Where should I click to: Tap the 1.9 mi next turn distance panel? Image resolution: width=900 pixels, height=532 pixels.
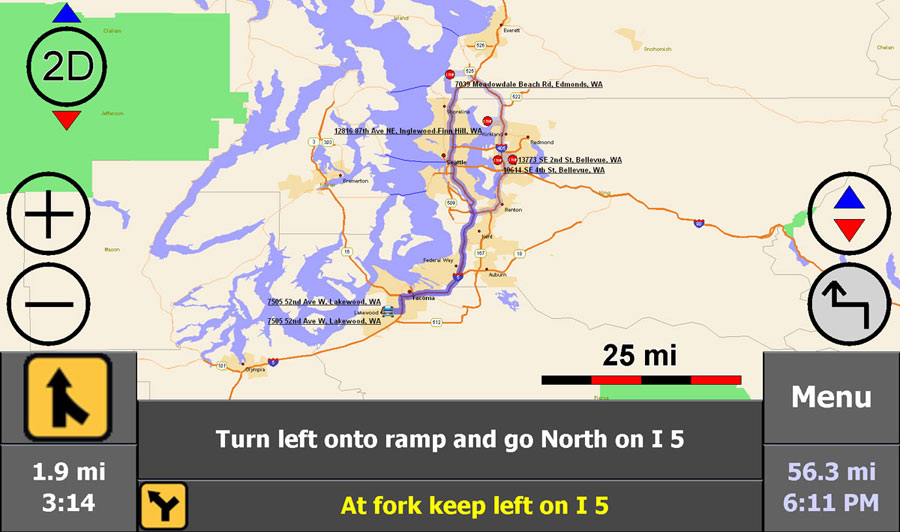pos(68,487)
